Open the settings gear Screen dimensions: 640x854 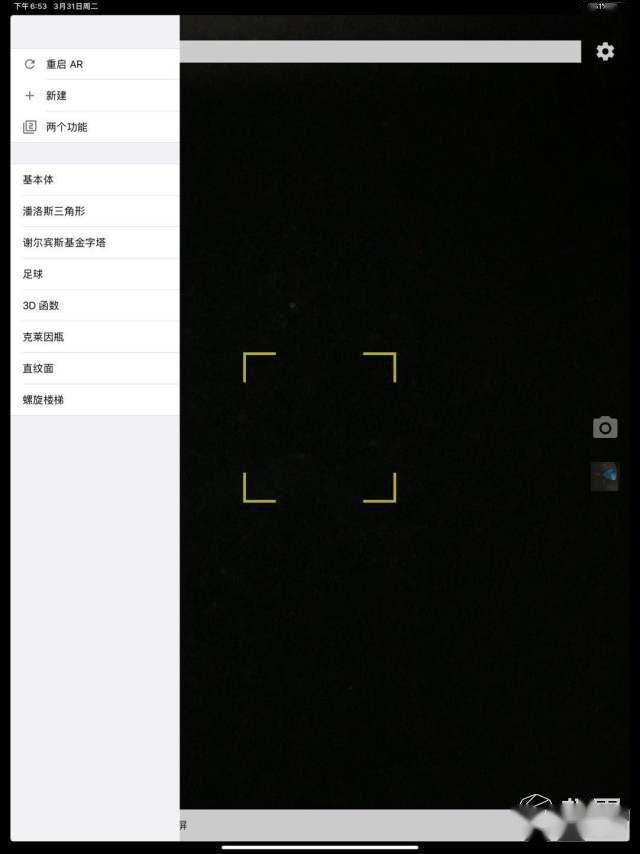(605, 52)
